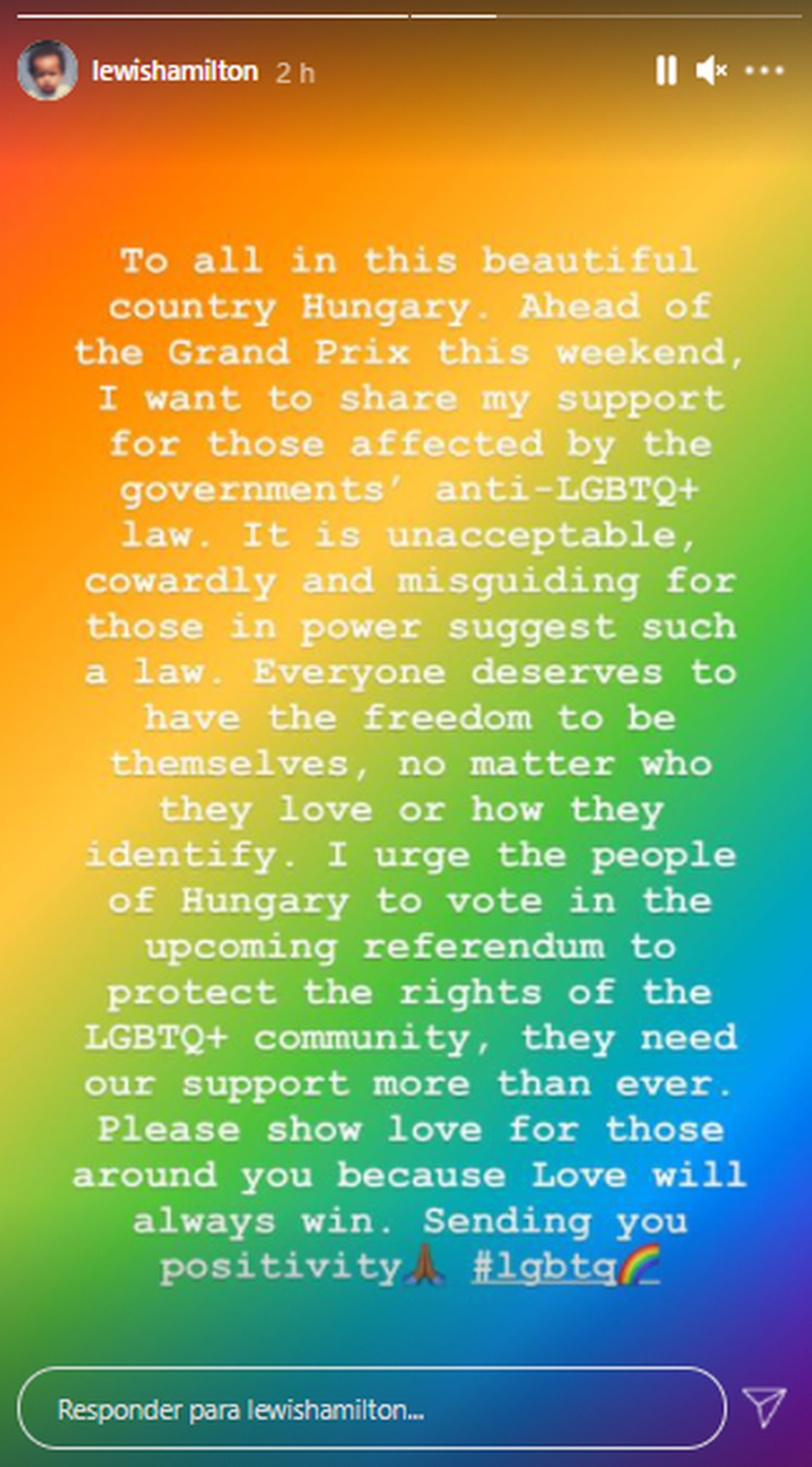Share the story via paper plane icon

763,1407
